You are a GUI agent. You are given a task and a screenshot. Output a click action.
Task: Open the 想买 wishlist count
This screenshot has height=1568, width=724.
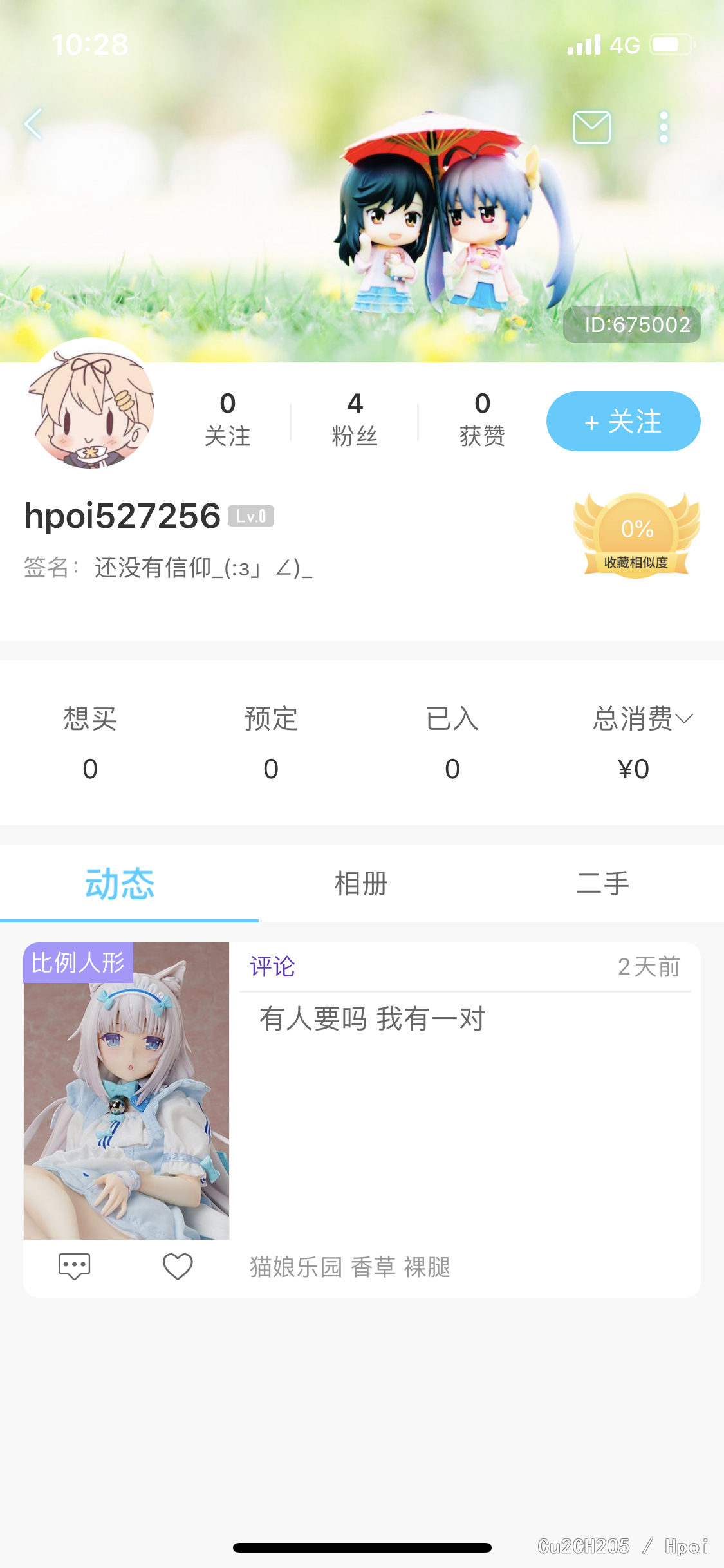pos(90,743)
